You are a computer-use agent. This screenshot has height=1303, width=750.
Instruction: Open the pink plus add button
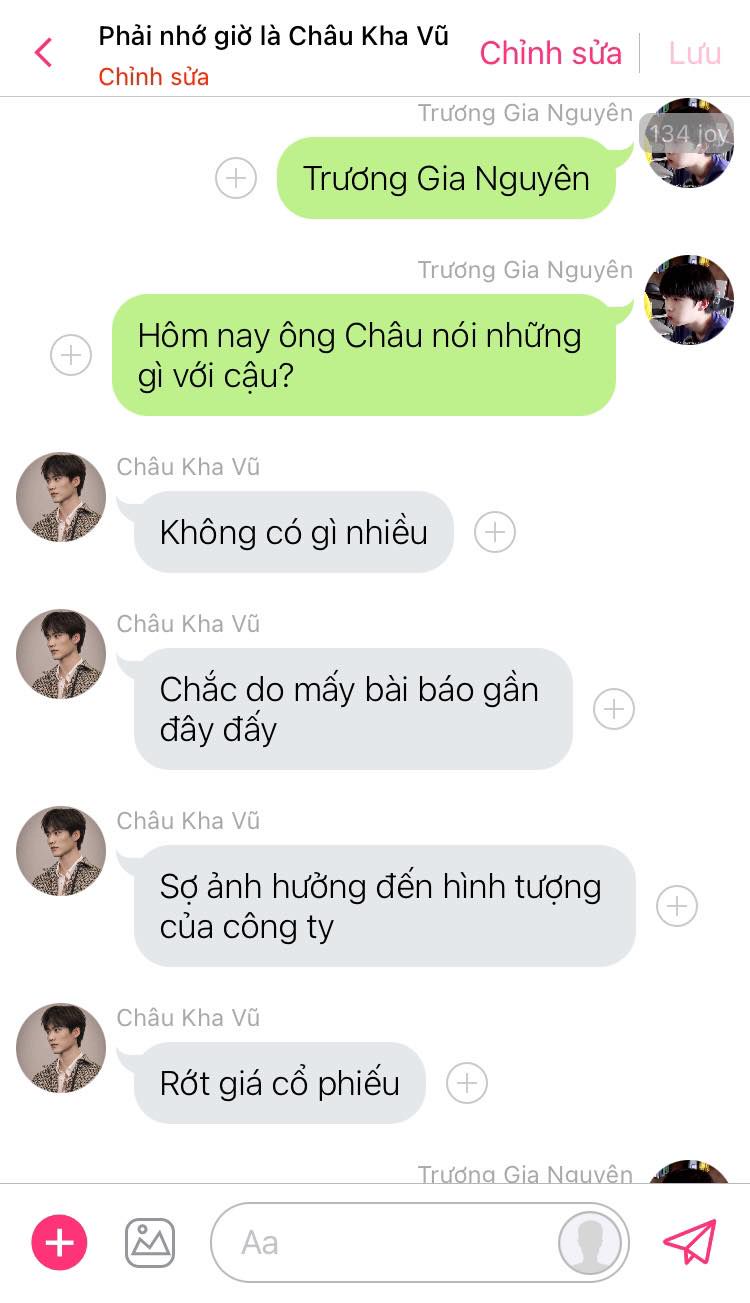[x=60, y=1243]
